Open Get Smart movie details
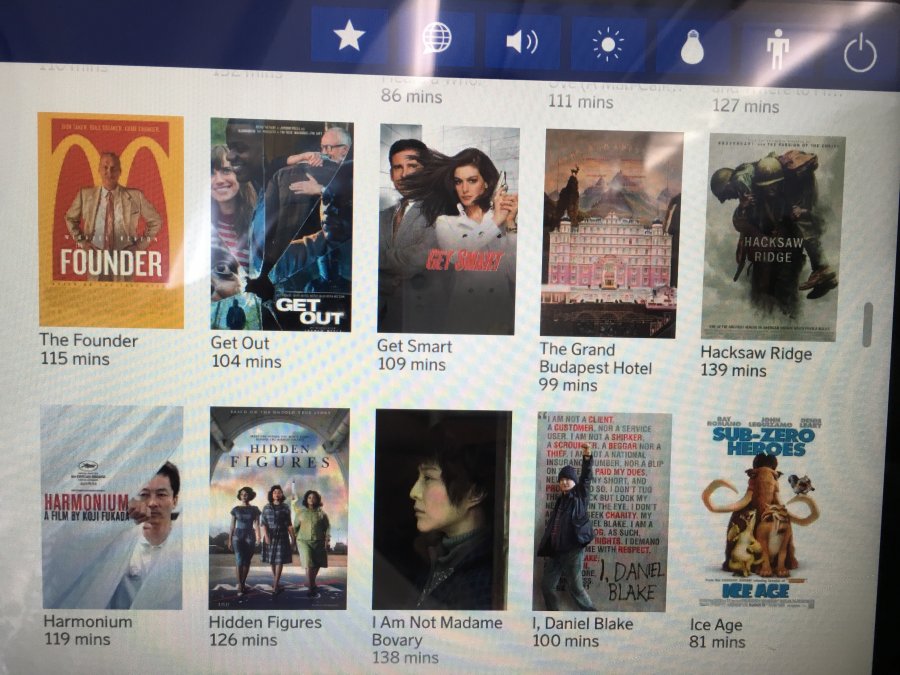Viewport: 900px width, 675px height. point(447,230)
